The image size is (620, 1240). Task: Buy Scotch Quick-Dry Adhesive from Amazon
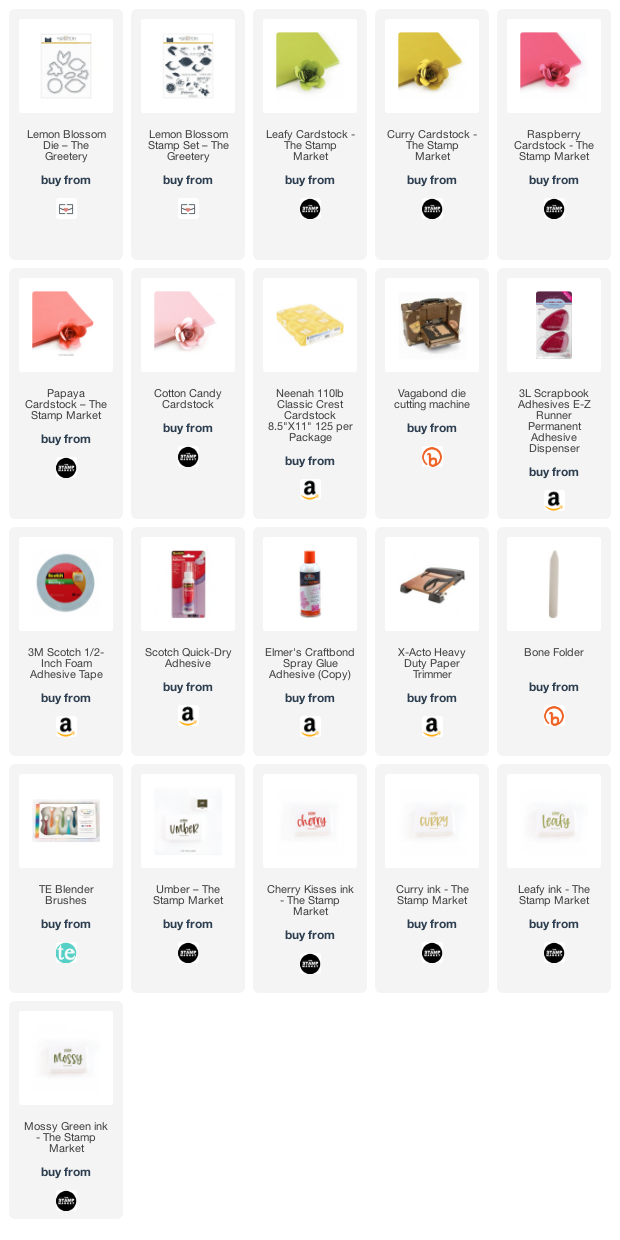[188, 716]
